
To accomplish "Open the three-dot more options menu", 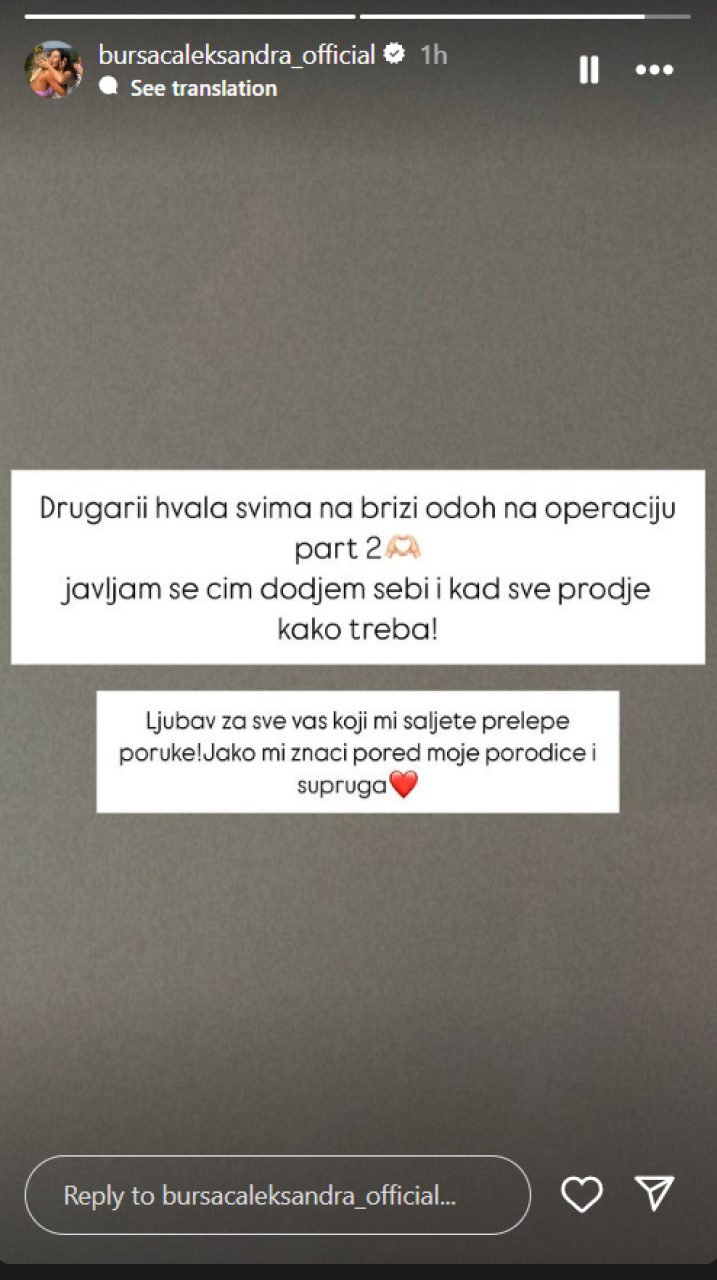I will click(655, 69).
